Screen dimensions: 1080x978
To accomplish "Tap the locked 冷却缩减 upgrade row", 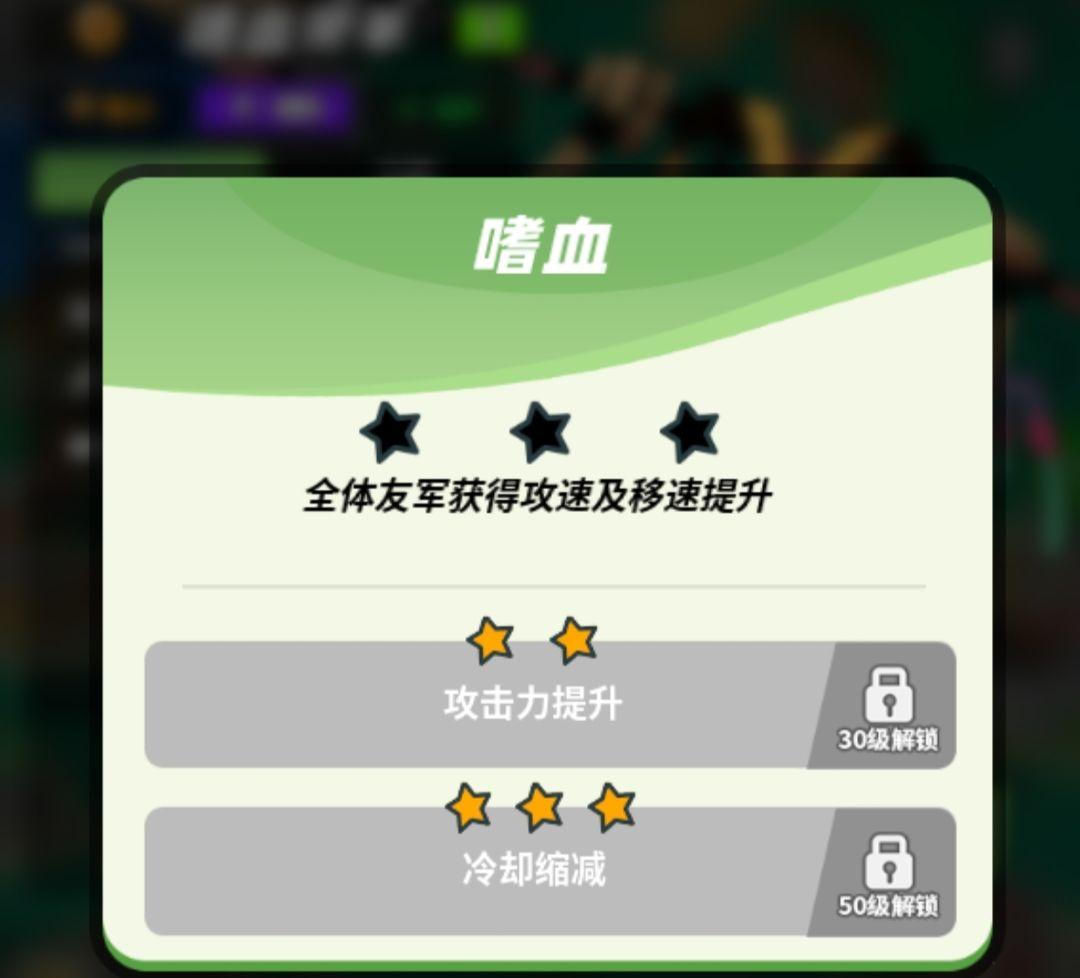I will click(x=532, y=870).
